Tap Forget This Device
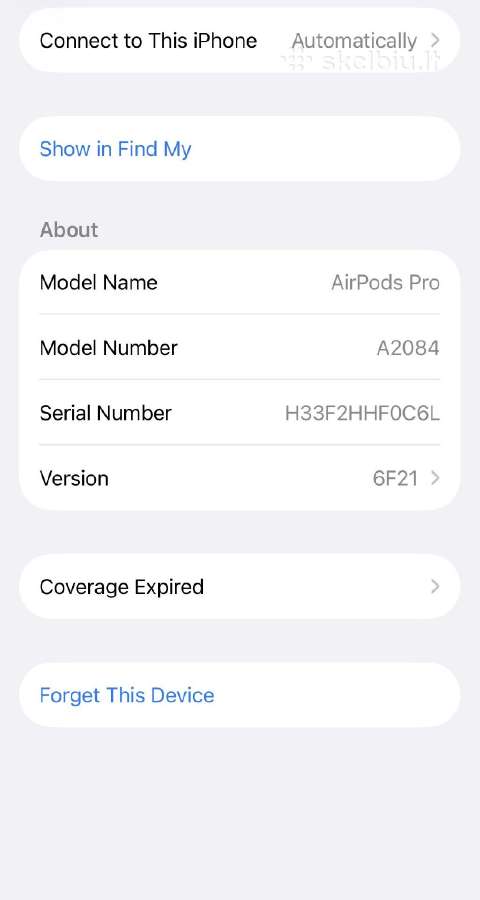The width and height of the screenshot is (480, 900). [x=239, y=695]
